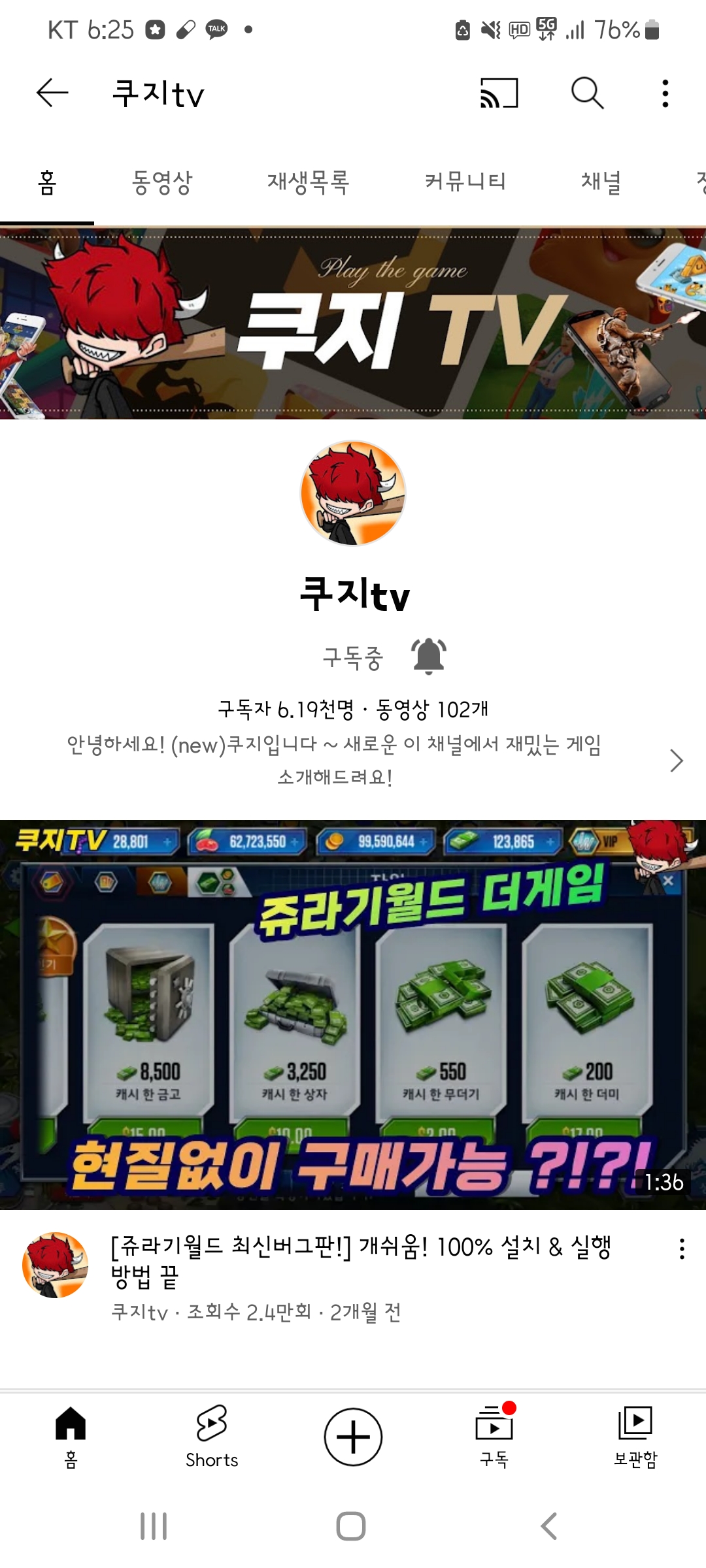Search within the 쿠지tv channel
The width and height of the screenshot is (706, 1568).
coord(587,93)
